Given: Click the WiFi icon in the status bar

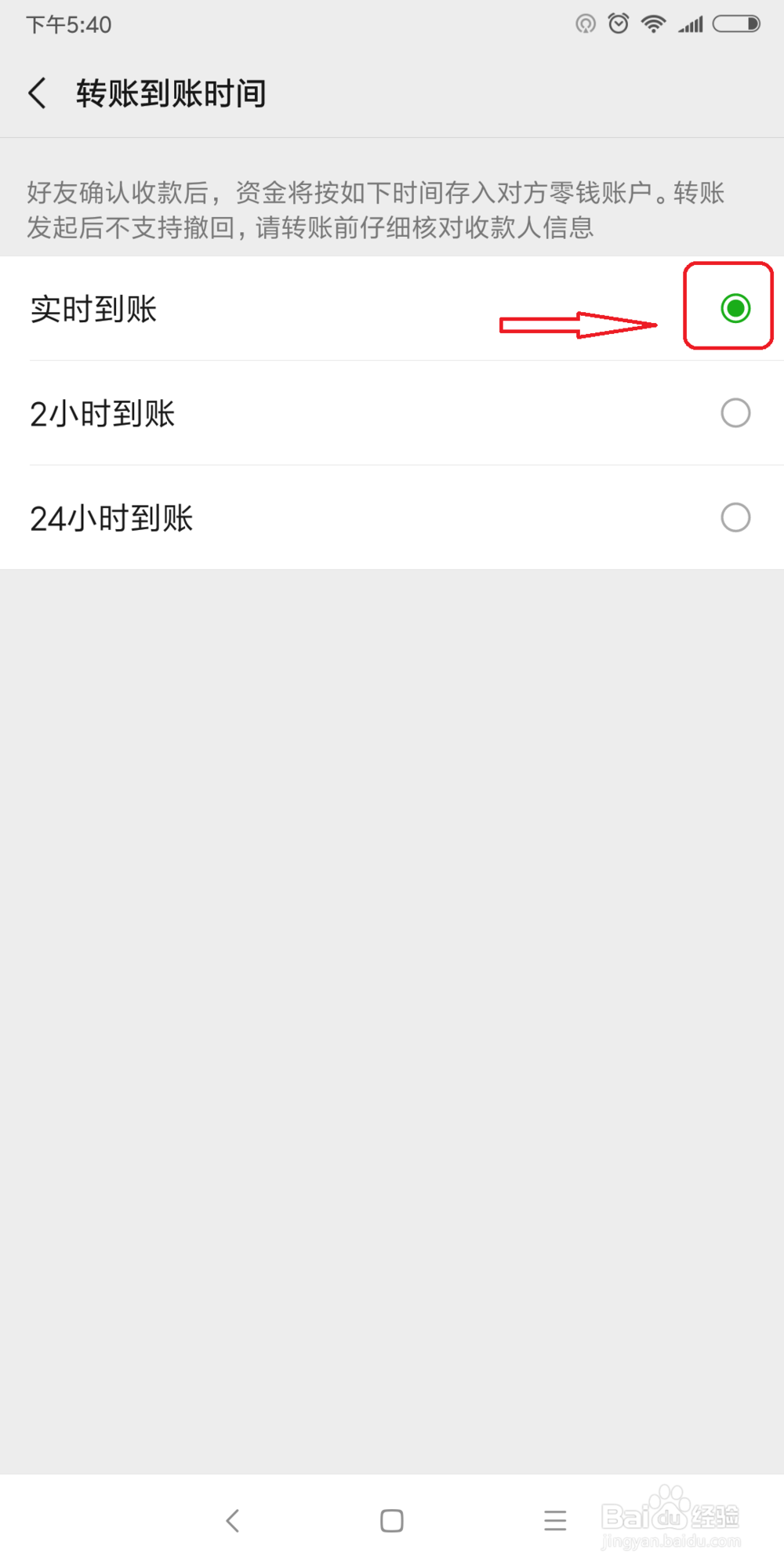Looking at the screenshot, I should pos(653,24).
